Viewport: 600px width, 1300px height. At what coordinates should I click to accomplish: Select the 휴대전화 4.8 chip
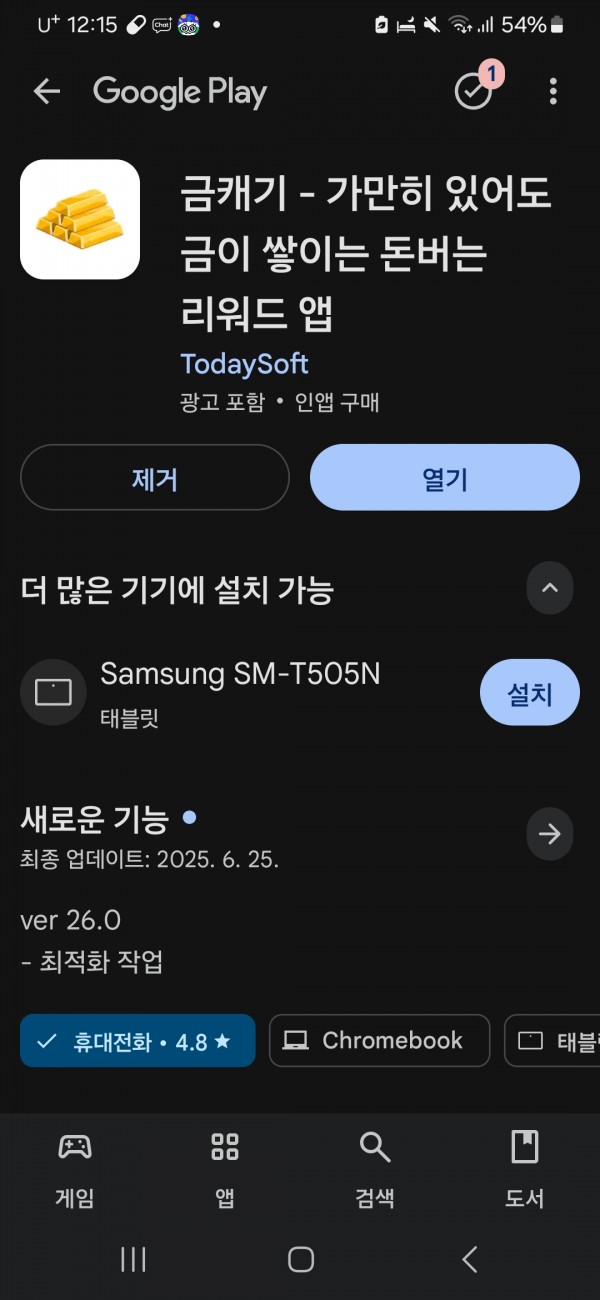pos(138,1041)
